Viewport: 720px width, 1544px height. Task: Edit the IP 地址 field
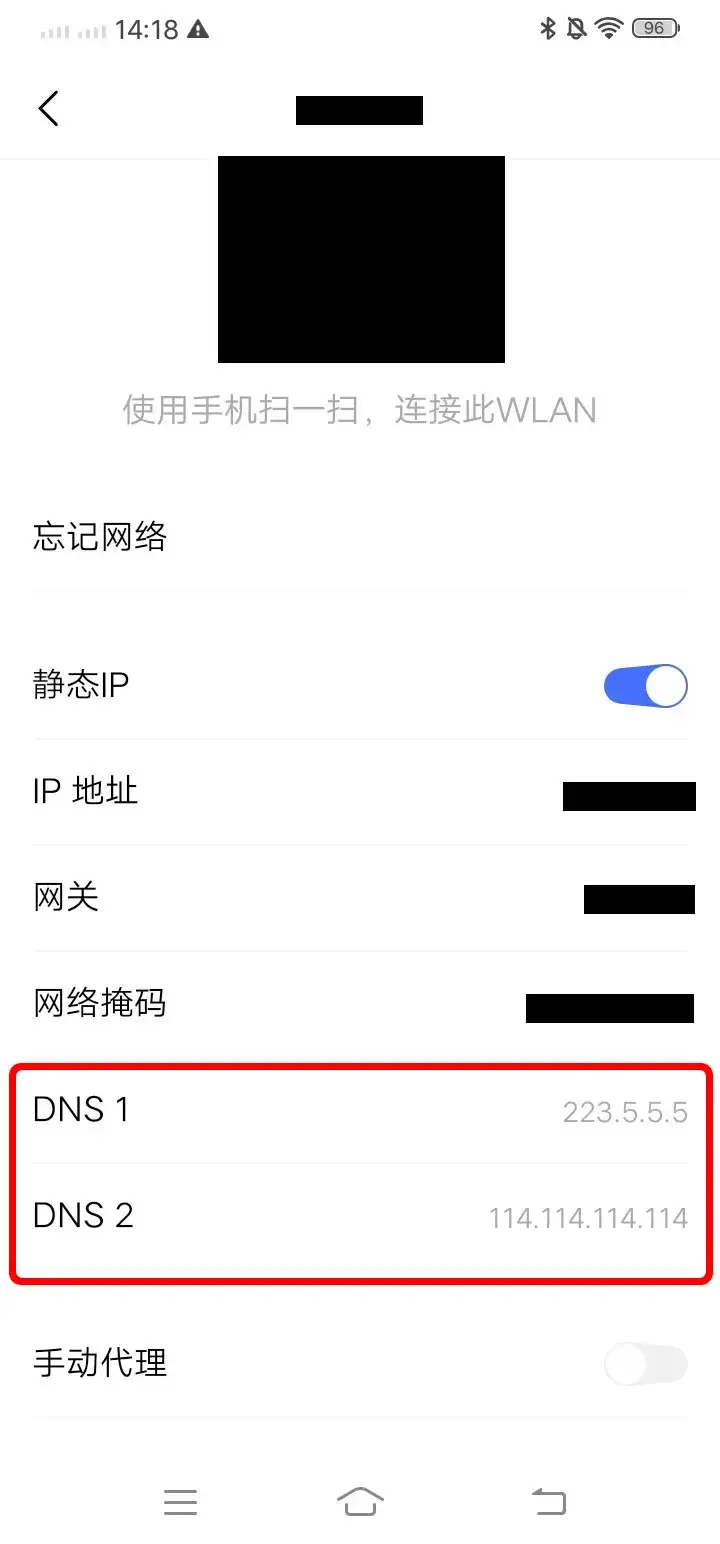628,796
